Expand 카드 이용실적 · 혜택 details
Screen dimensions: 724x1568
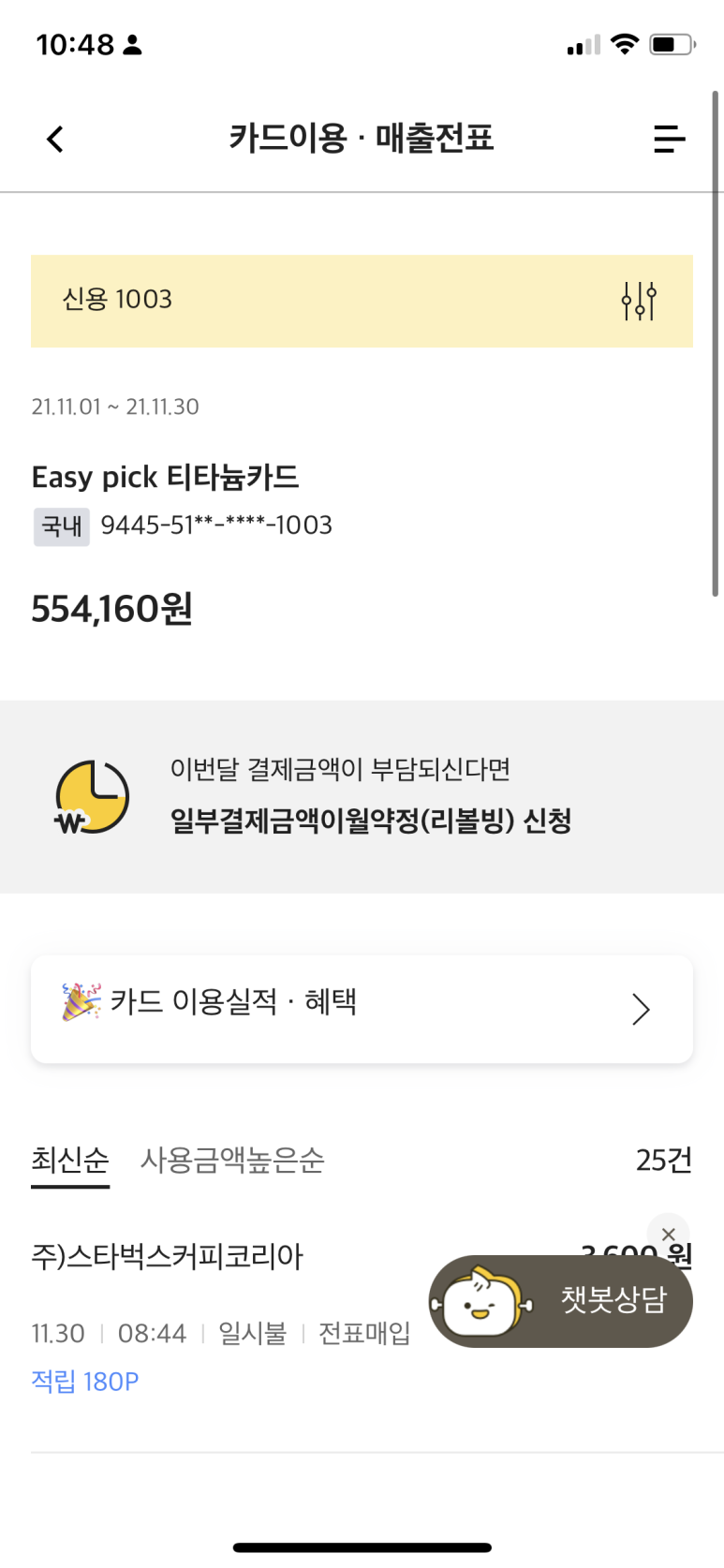(362, 1009)
